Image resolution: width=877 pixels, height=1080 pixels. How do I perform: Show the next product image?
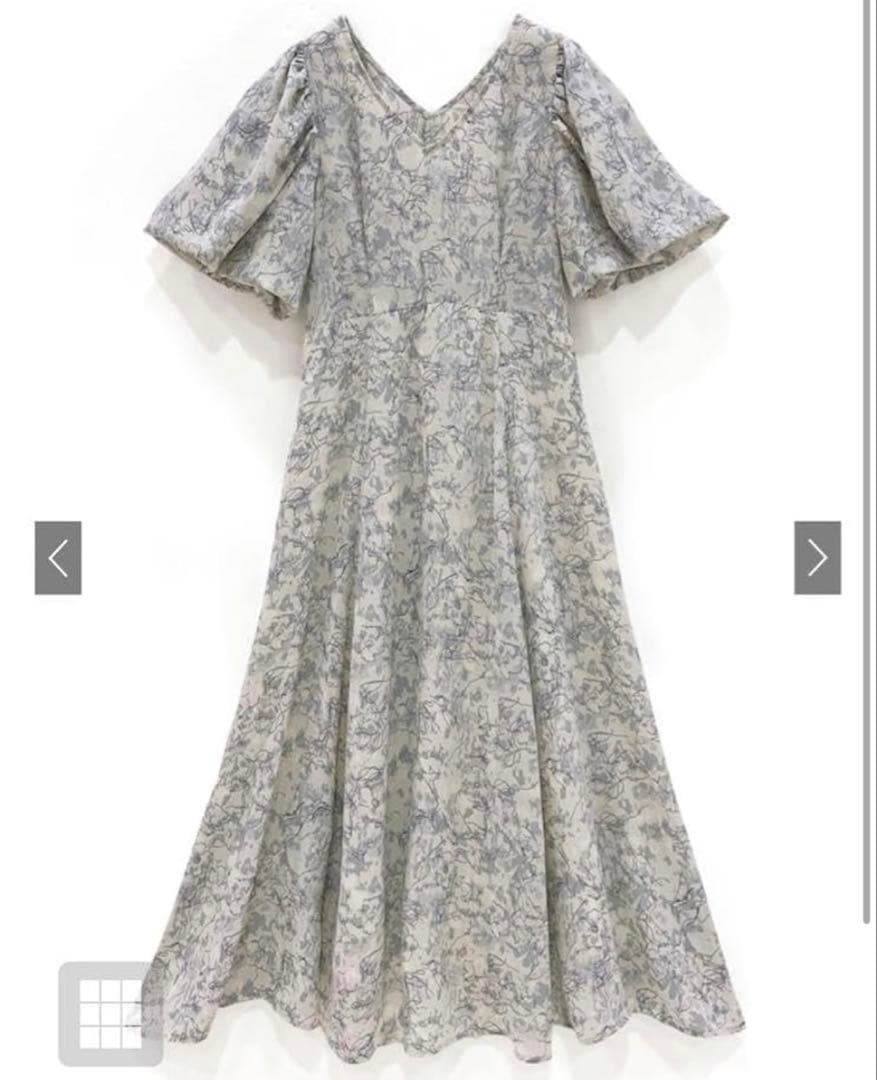[817, 558]
